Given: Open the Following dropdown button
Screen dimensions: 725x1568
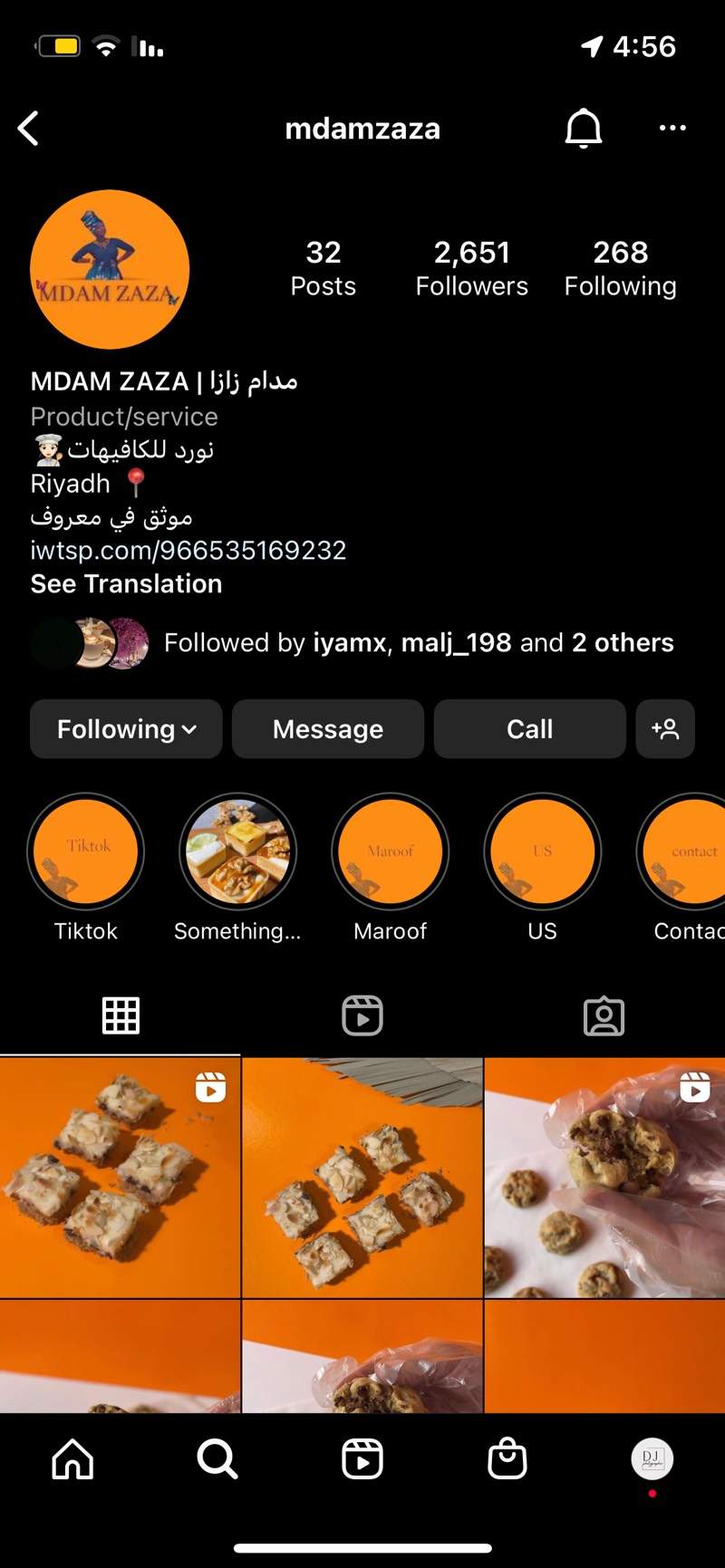Looking at the screenshot, I should pos(126,729).
